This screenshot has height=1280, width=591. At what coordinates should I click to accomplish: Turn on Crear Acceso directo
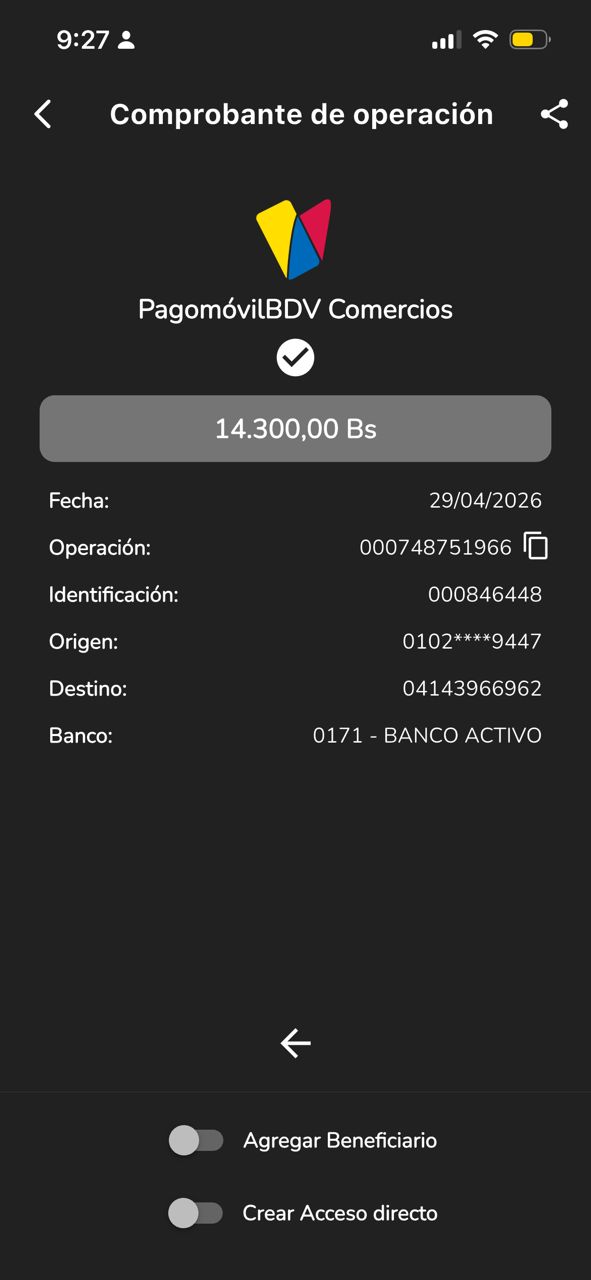pyautogui.click(x=196, y=1213)
